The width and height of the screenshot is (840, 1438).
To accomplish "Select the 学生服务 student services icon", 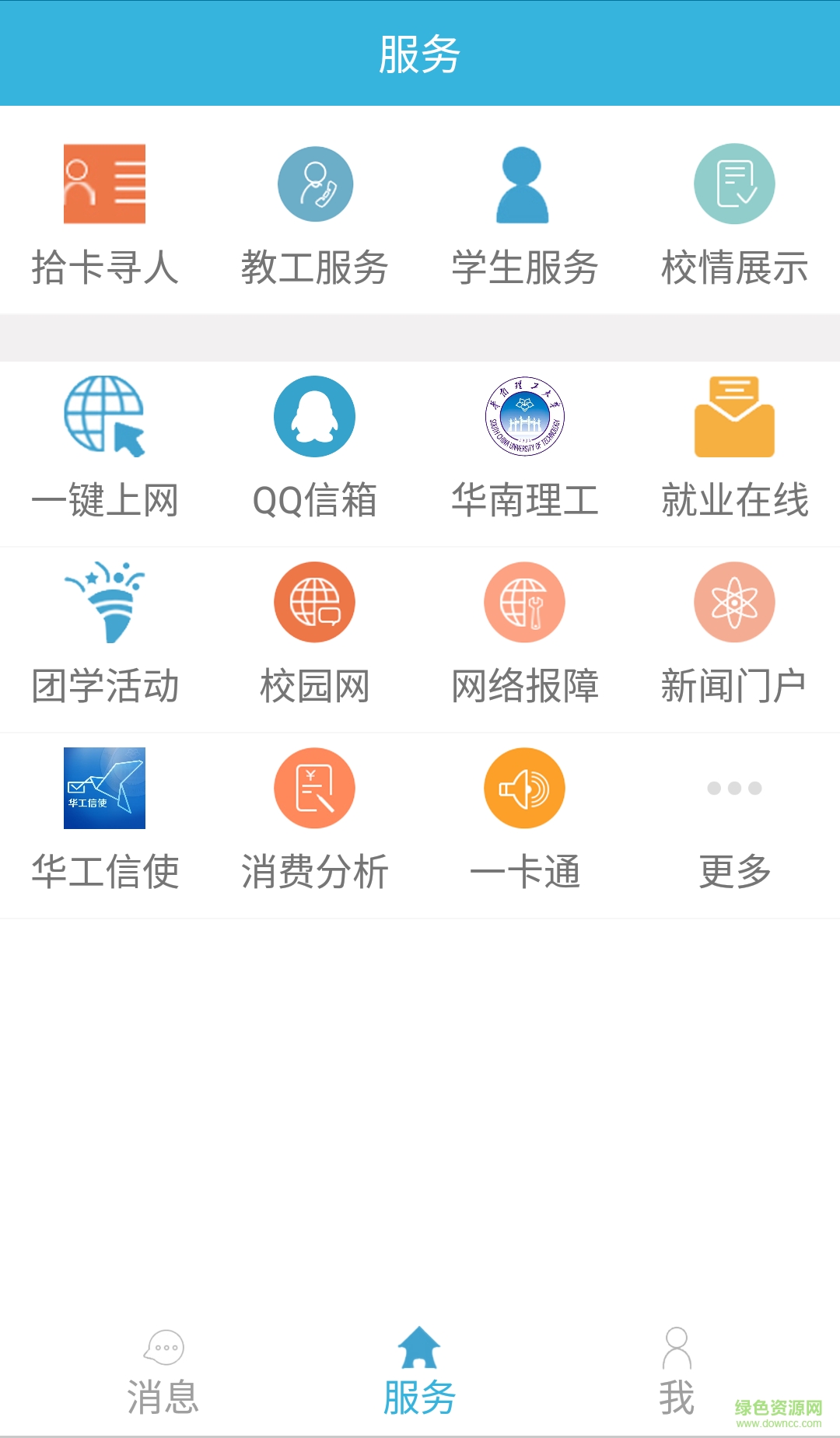I will (x=525, y=218).
